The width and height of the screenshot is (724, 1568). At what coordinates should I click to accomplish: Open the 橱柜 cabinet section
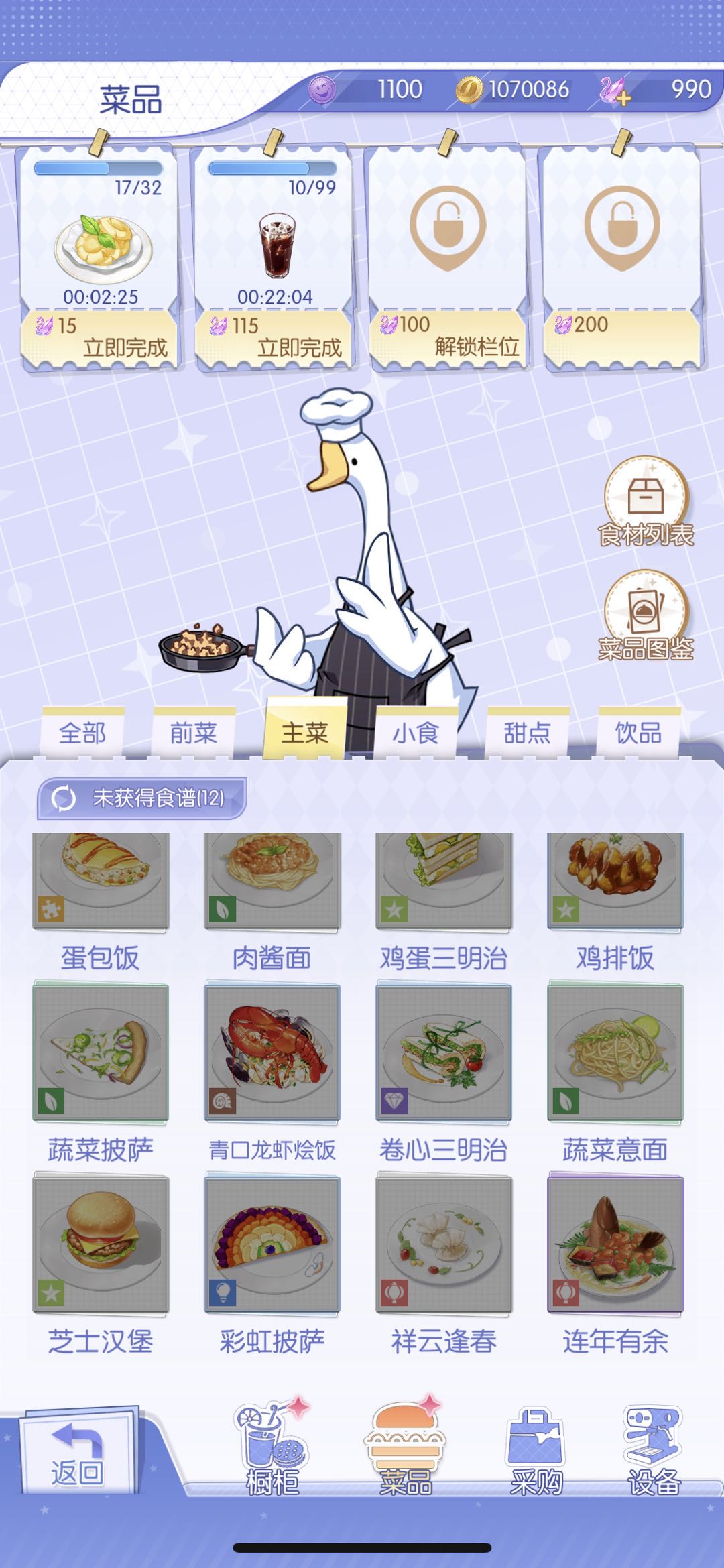272,1448
